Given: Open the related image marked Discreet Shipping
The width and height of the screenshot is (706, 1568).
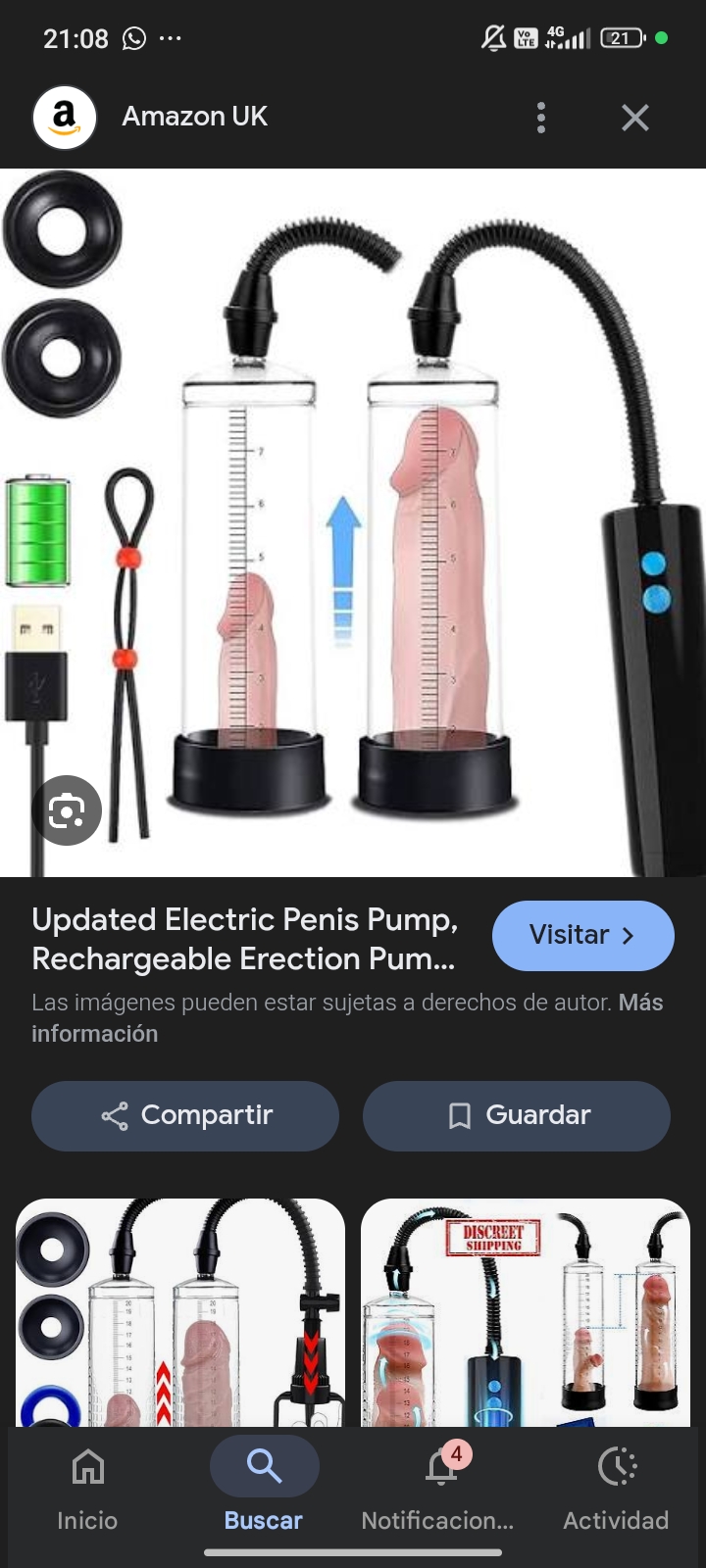Looking at the screenshot, I should [x=526, y=1311].
